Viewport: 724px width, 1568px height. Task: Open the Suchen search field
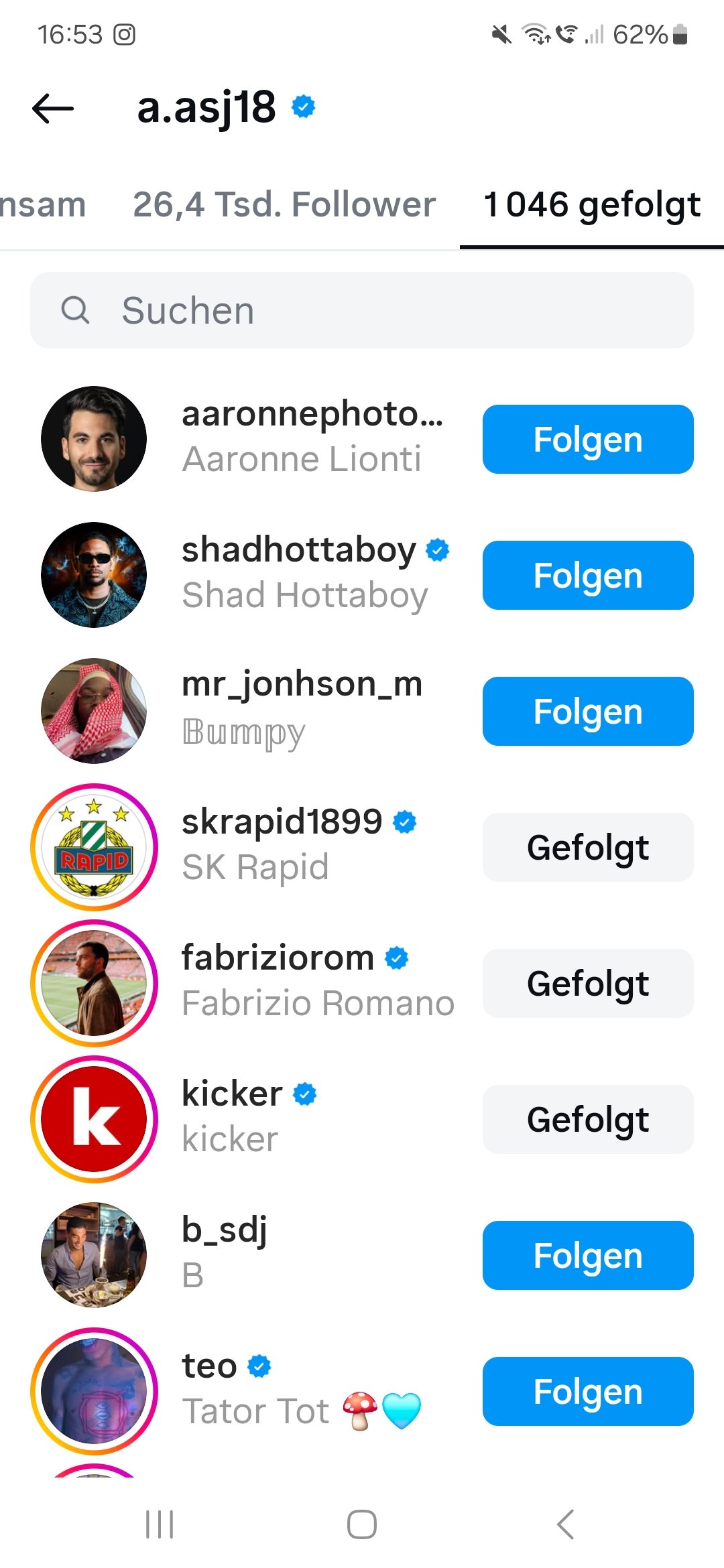click(x=362, y=310)
